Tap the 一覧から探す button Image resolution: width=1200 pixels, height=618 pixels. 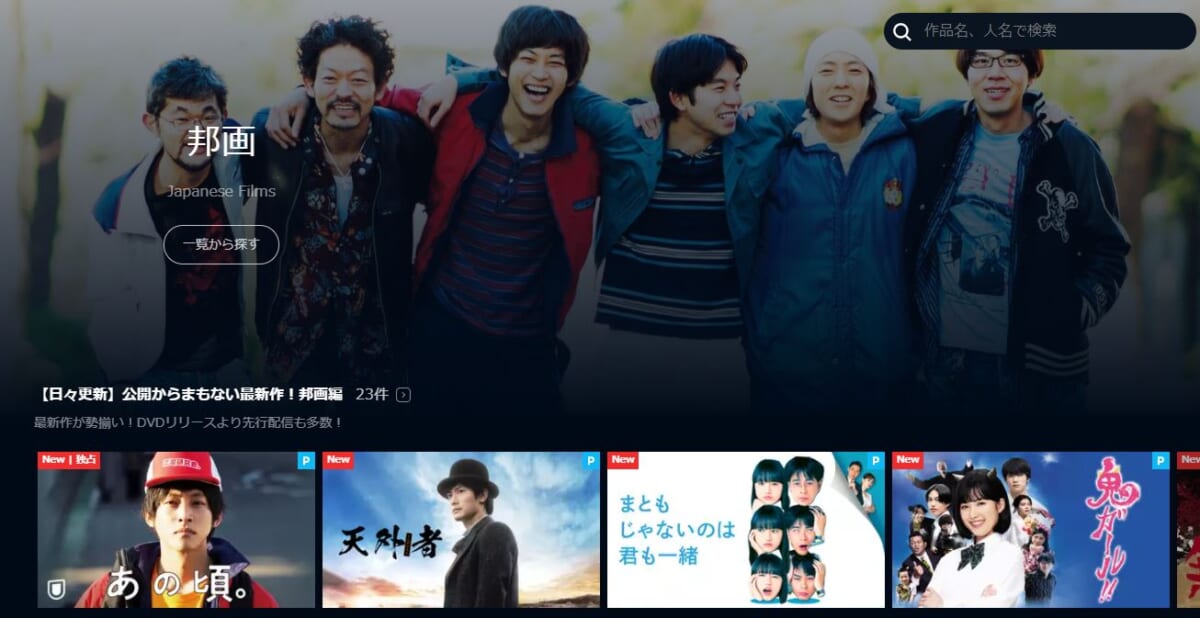tap(221, 244)
